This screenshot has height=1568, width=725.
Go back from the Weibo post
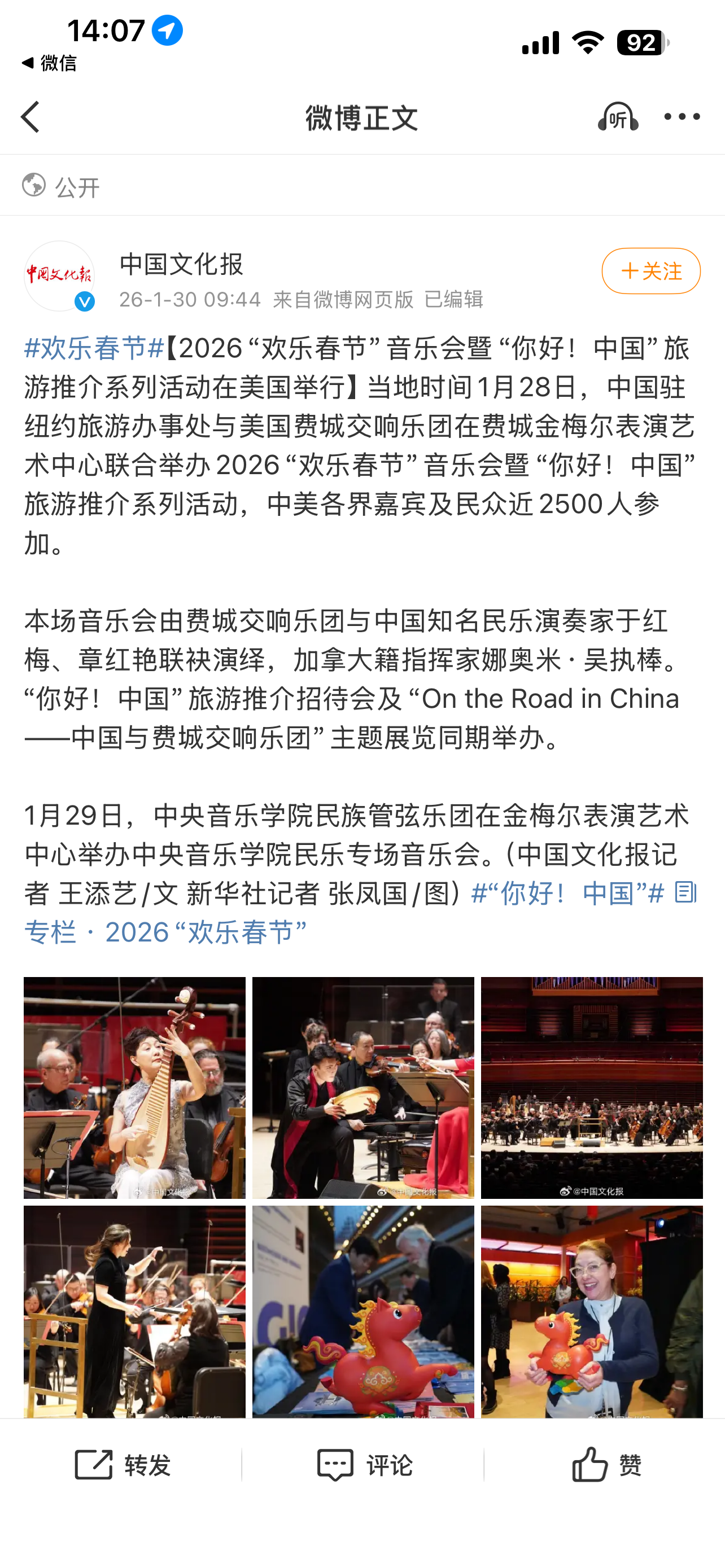30,117
